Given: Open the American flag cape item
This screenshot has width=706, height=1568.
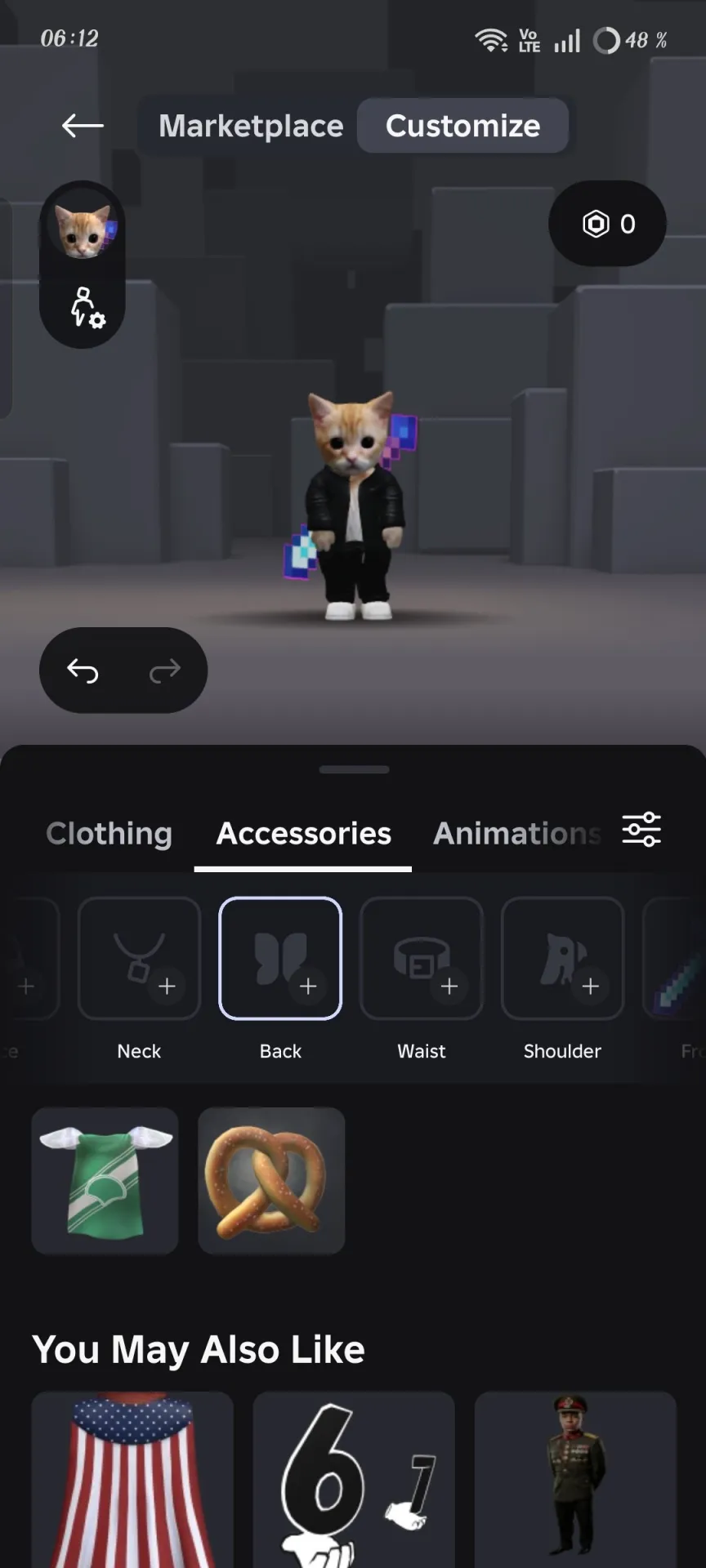Looking at the screenshot, I should [x=132, y=1480].
